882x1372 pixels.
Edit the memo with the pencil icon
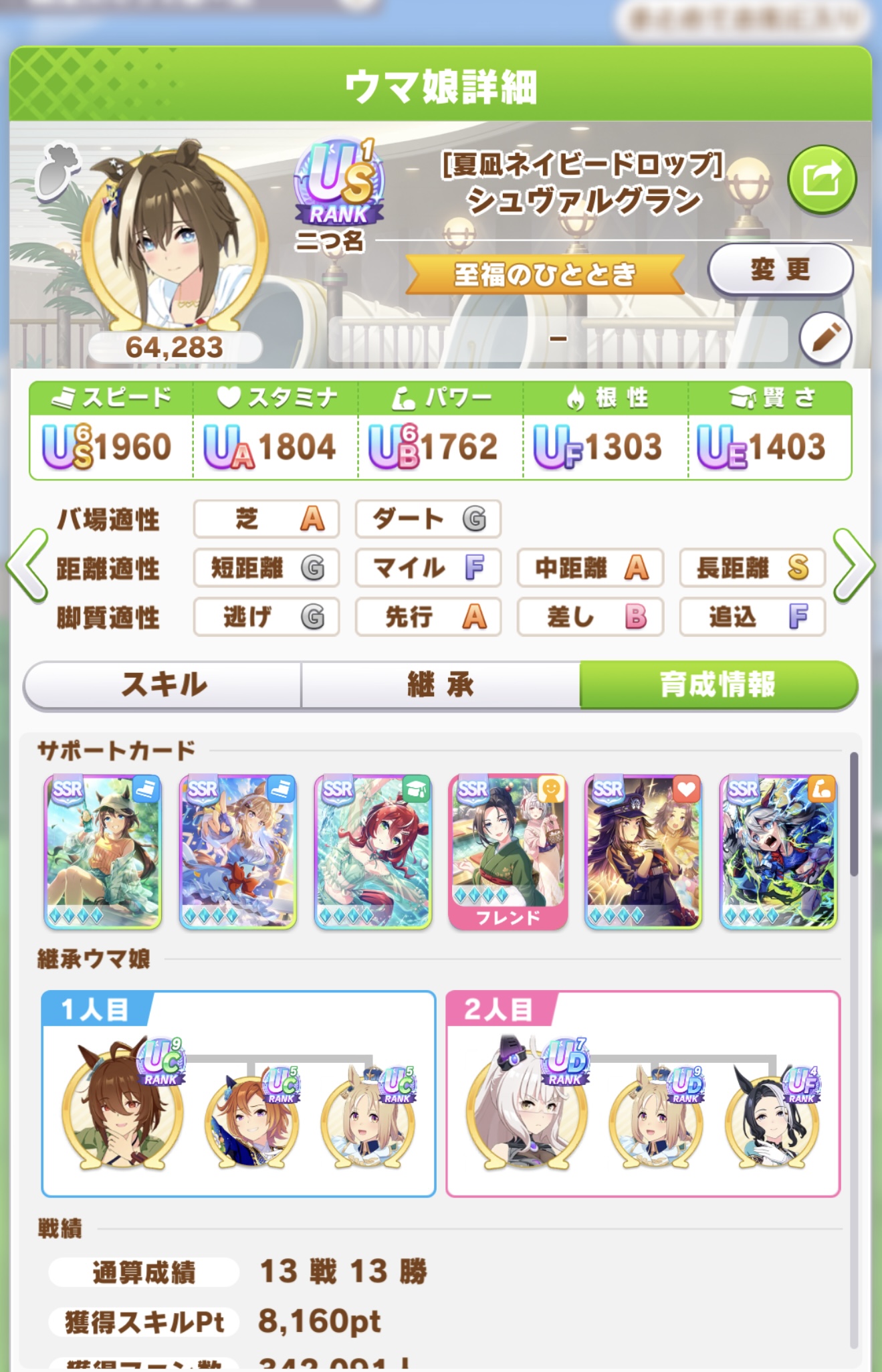[x=825, y=338]
